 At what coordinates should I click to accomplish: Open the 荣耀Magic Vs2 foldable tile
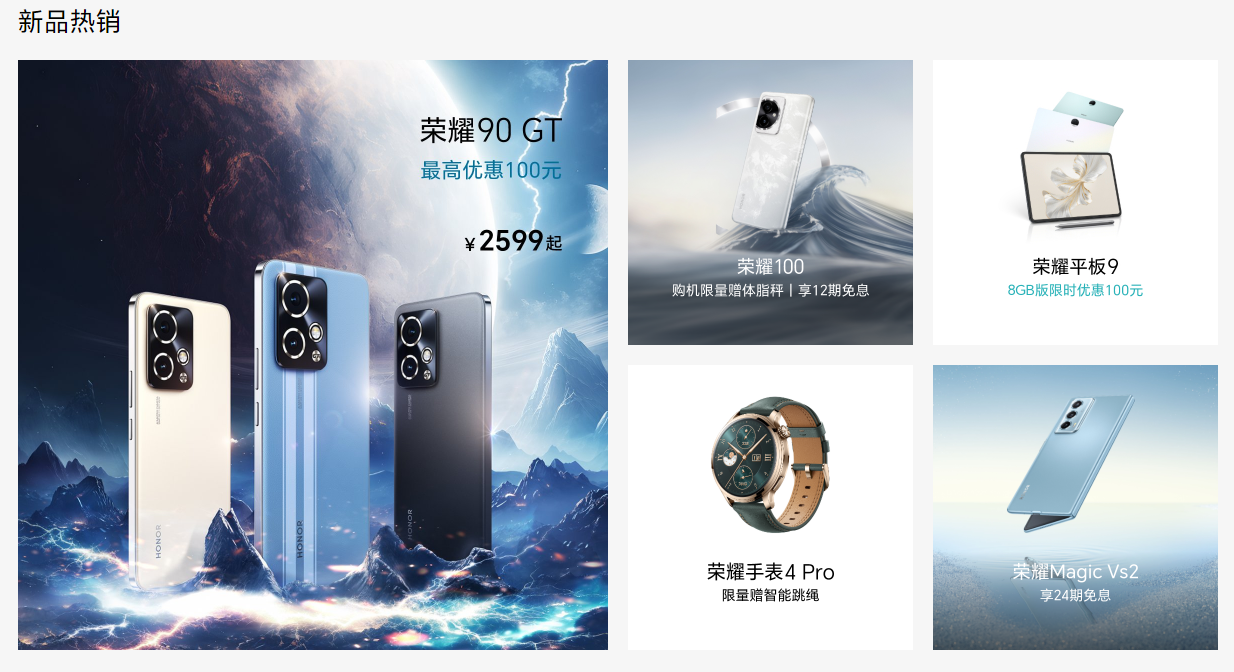click(x=1075, y=507)
